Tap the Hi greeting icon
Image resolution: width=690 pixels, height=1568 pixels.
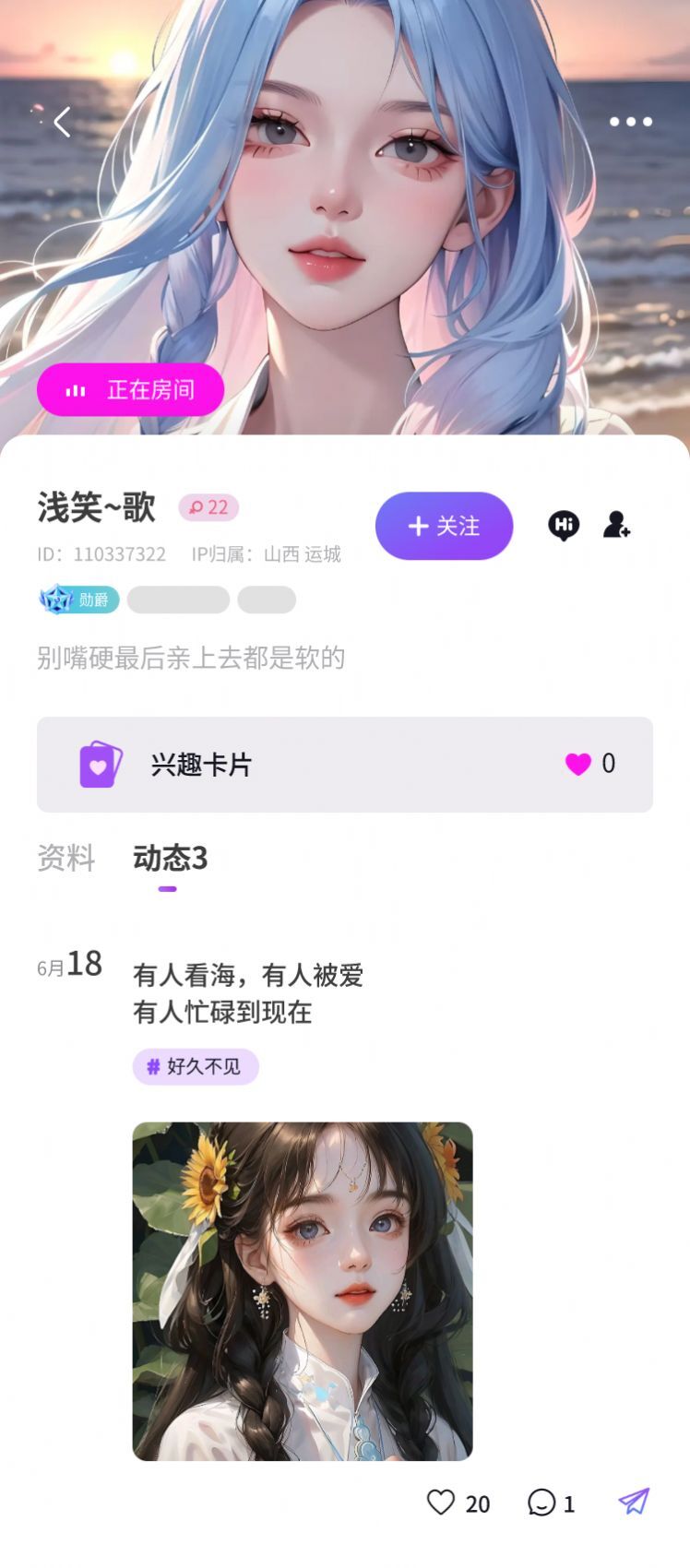click(x=565, y=526)
